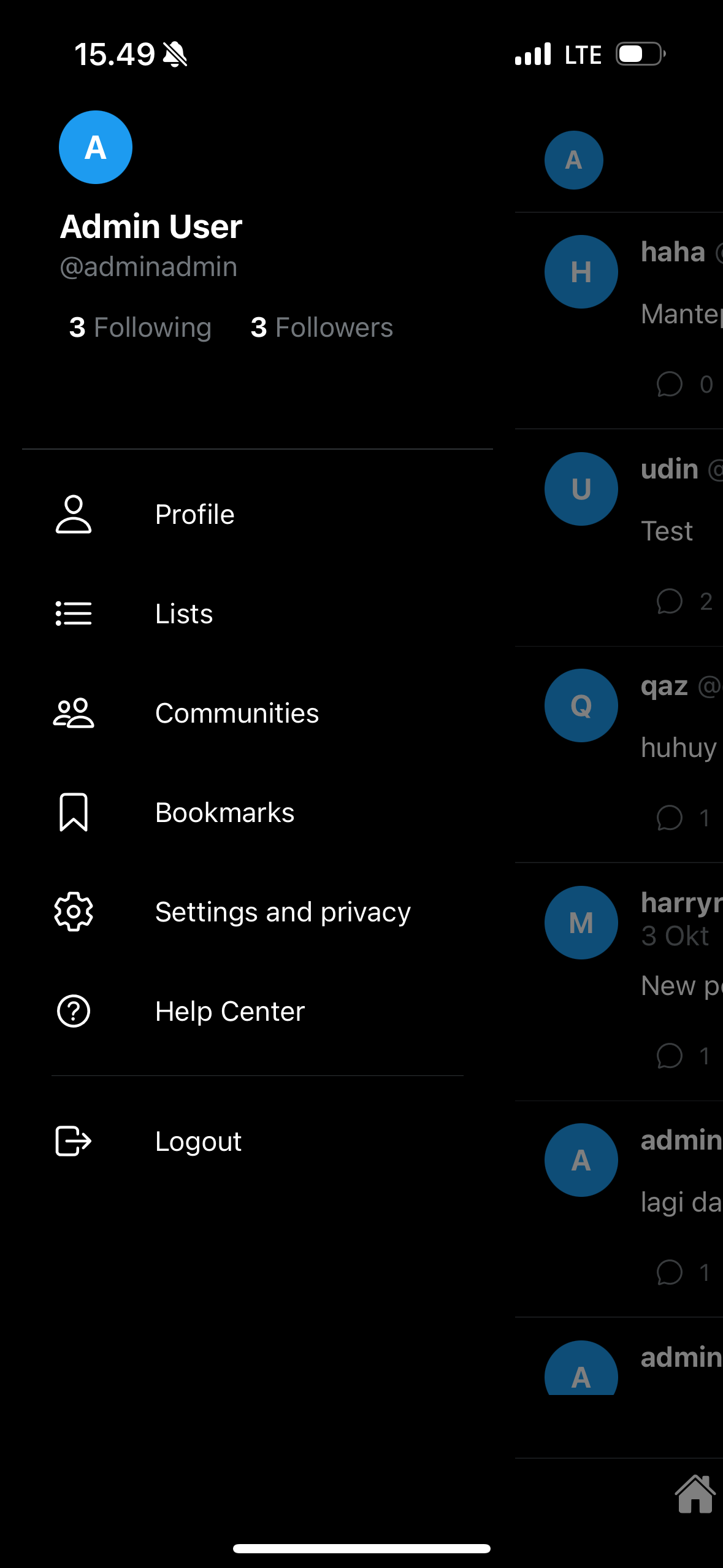Image resolution: width=723 pixels, height=1568 pixels.
Task: Open comments on udin's Test post
Action: [670, 601]
